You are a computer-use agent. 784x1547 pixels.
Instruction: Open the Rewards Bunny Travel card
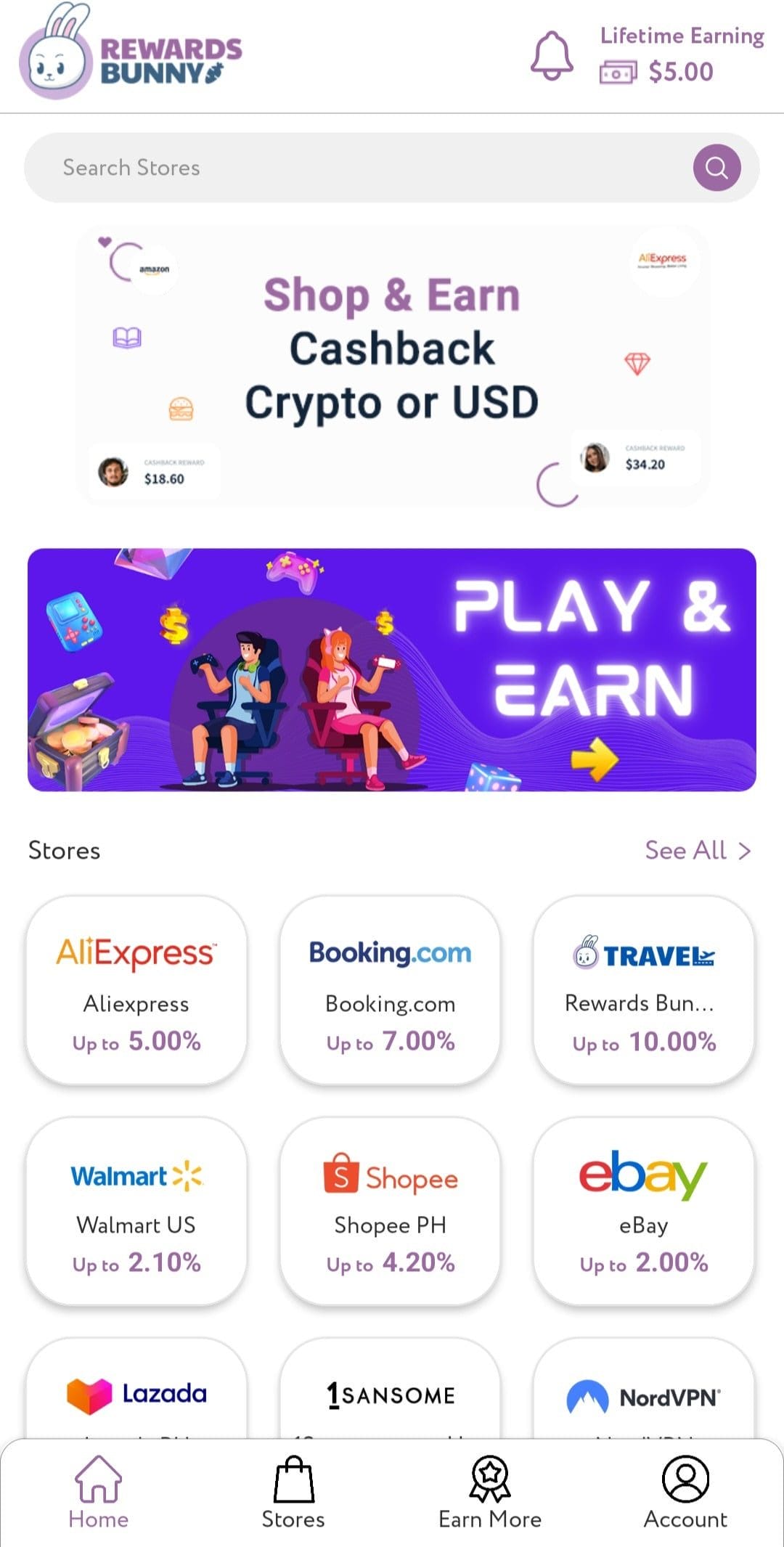tap(644, 990)
